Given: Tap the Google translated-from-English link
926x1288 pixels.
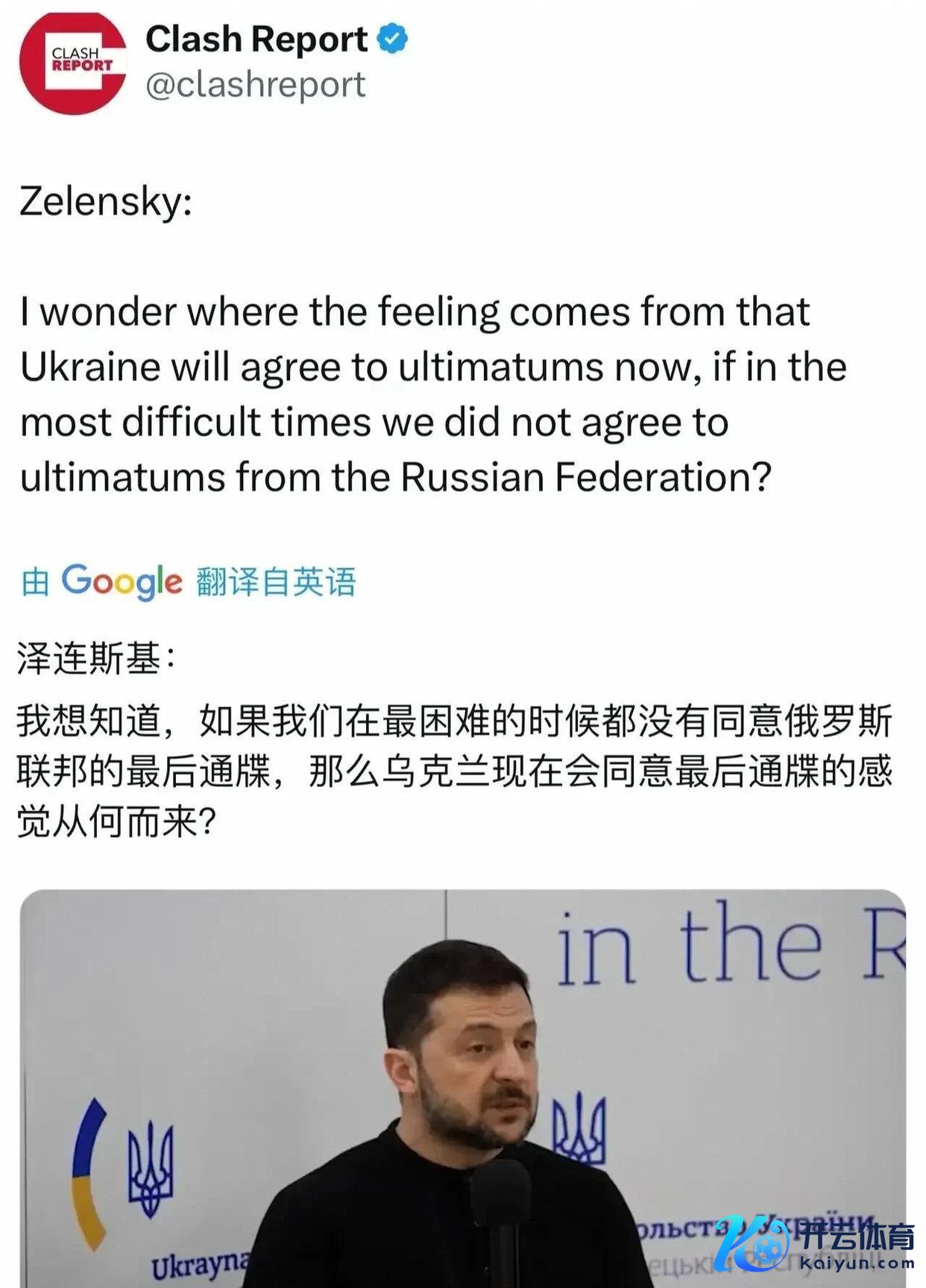Looking at the screenshot, I should pos(189,581).
